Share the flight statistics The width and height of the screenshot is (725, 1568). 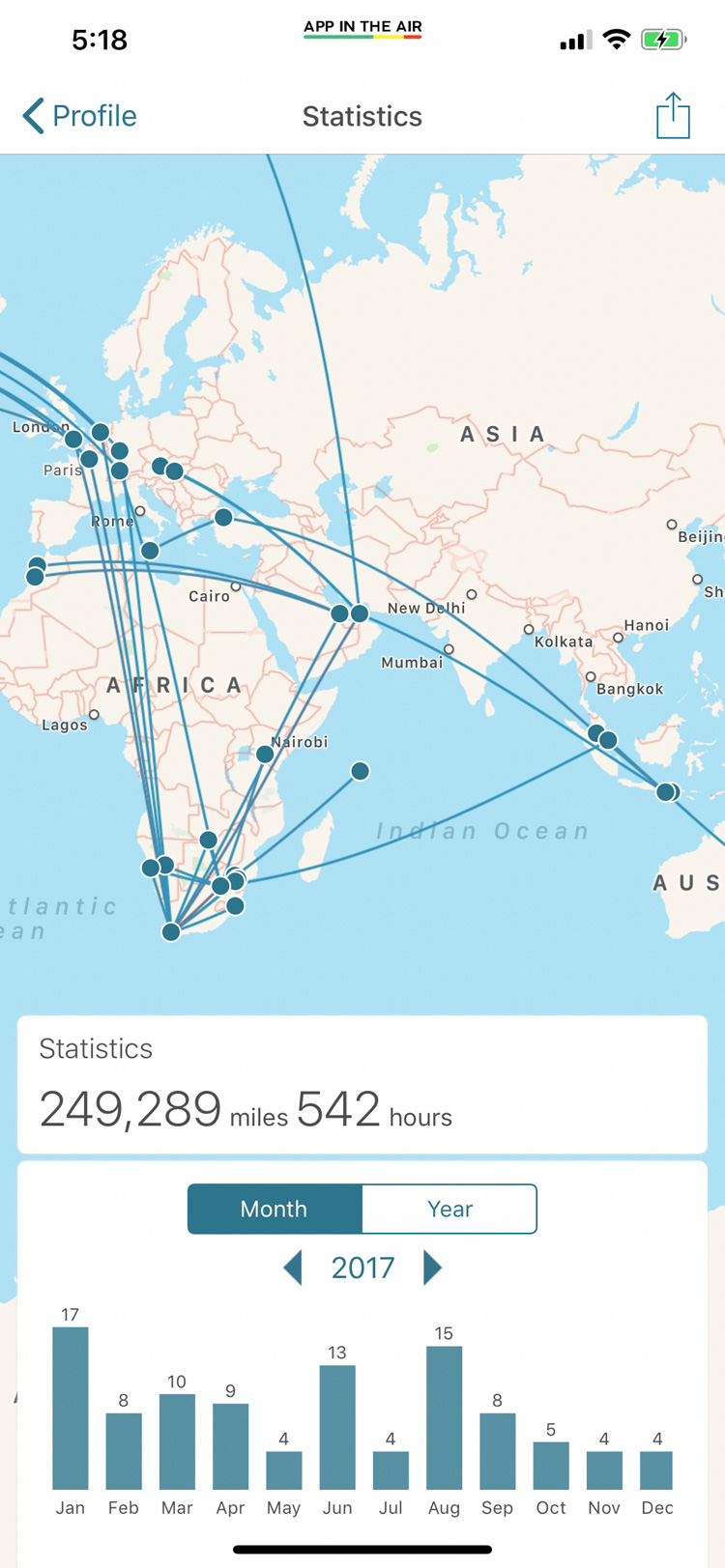click(x=673, y=116)
